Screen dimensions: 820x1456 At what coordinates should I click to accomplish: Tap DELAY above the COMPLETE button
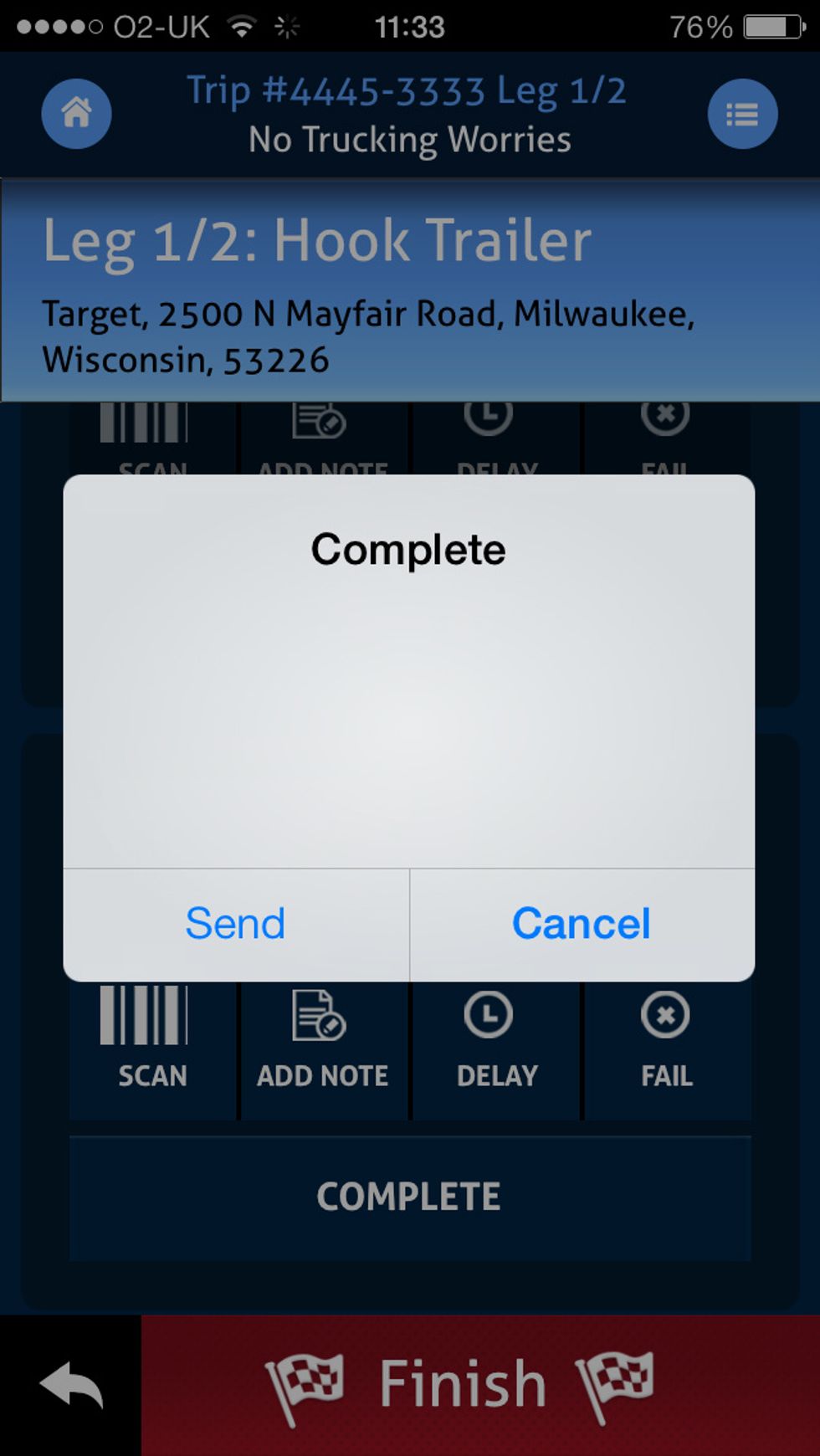pos(497,1050)
